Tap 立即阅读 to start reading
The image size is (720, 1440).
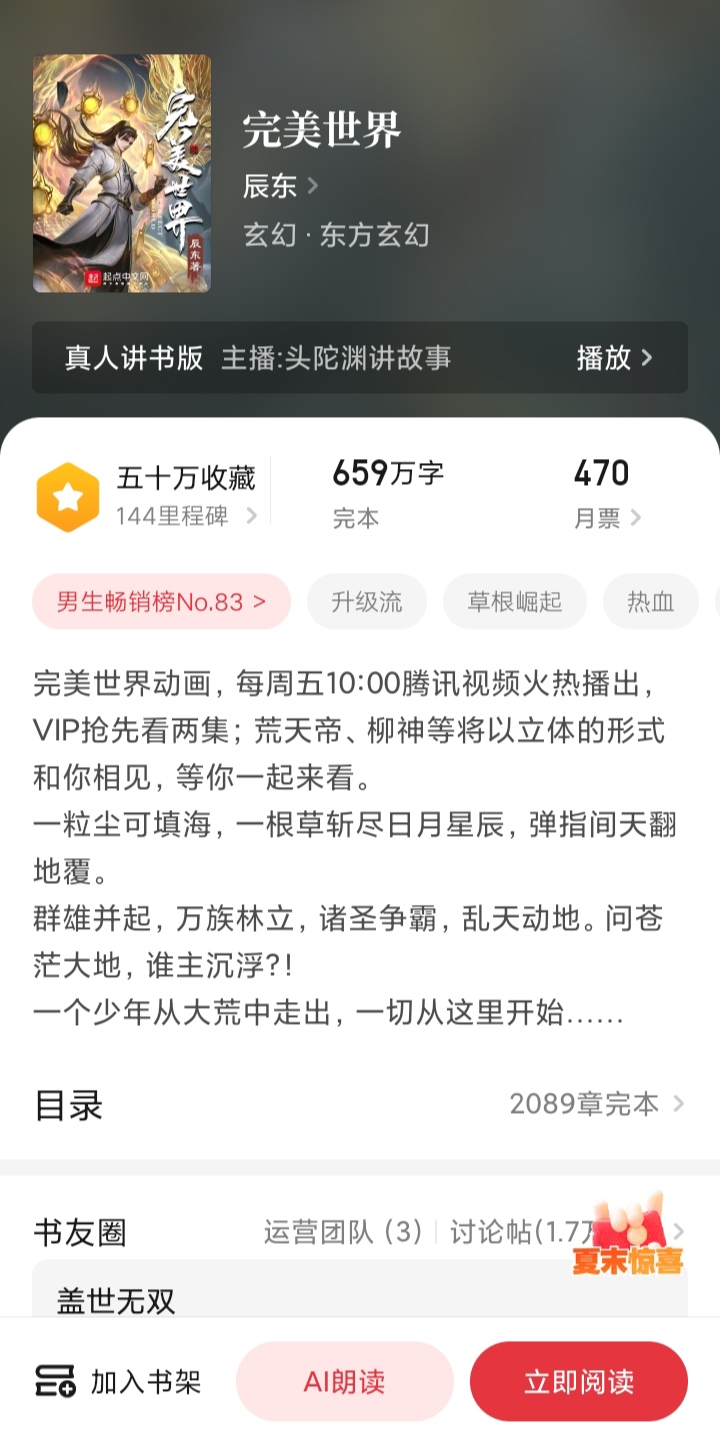click(579, 1382)
